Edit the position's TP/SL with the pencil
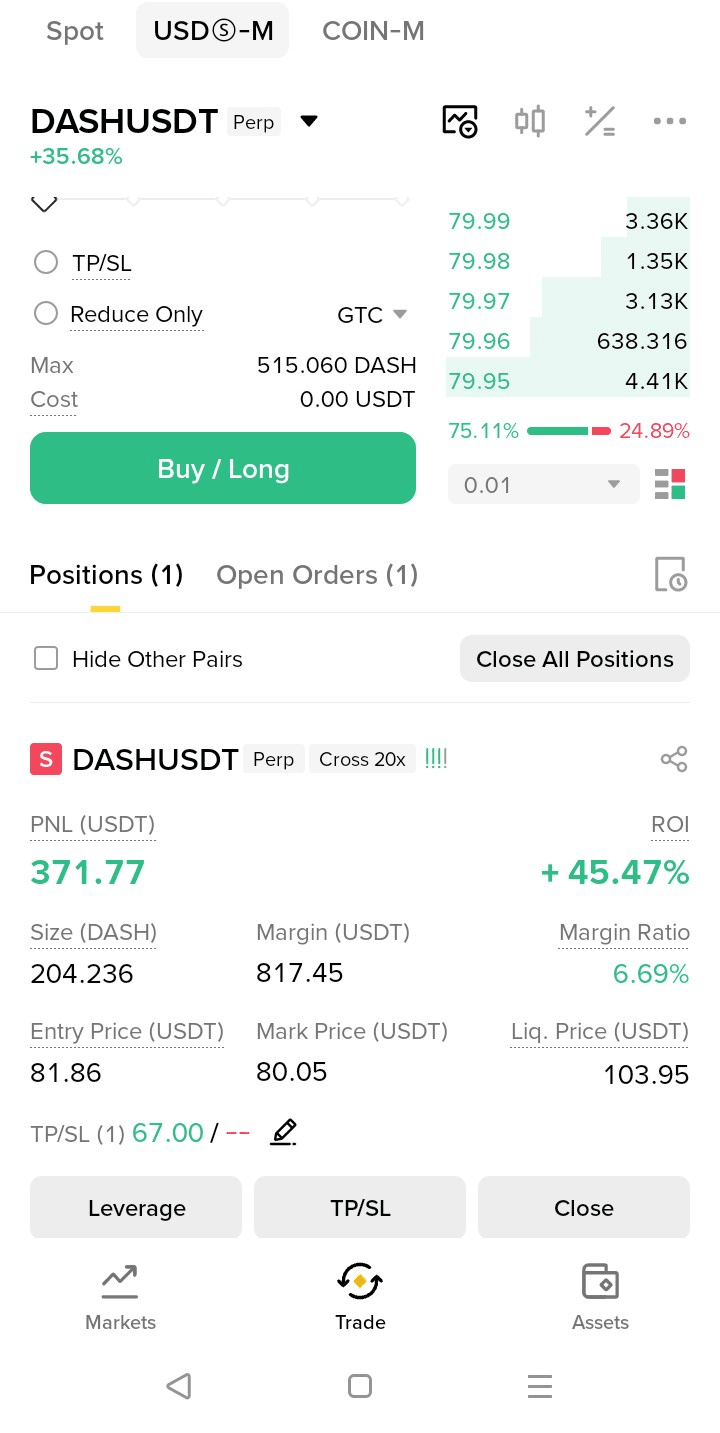Image resolution: width=720 pixels, height=1433 pixels. [x=284, y=1133]
